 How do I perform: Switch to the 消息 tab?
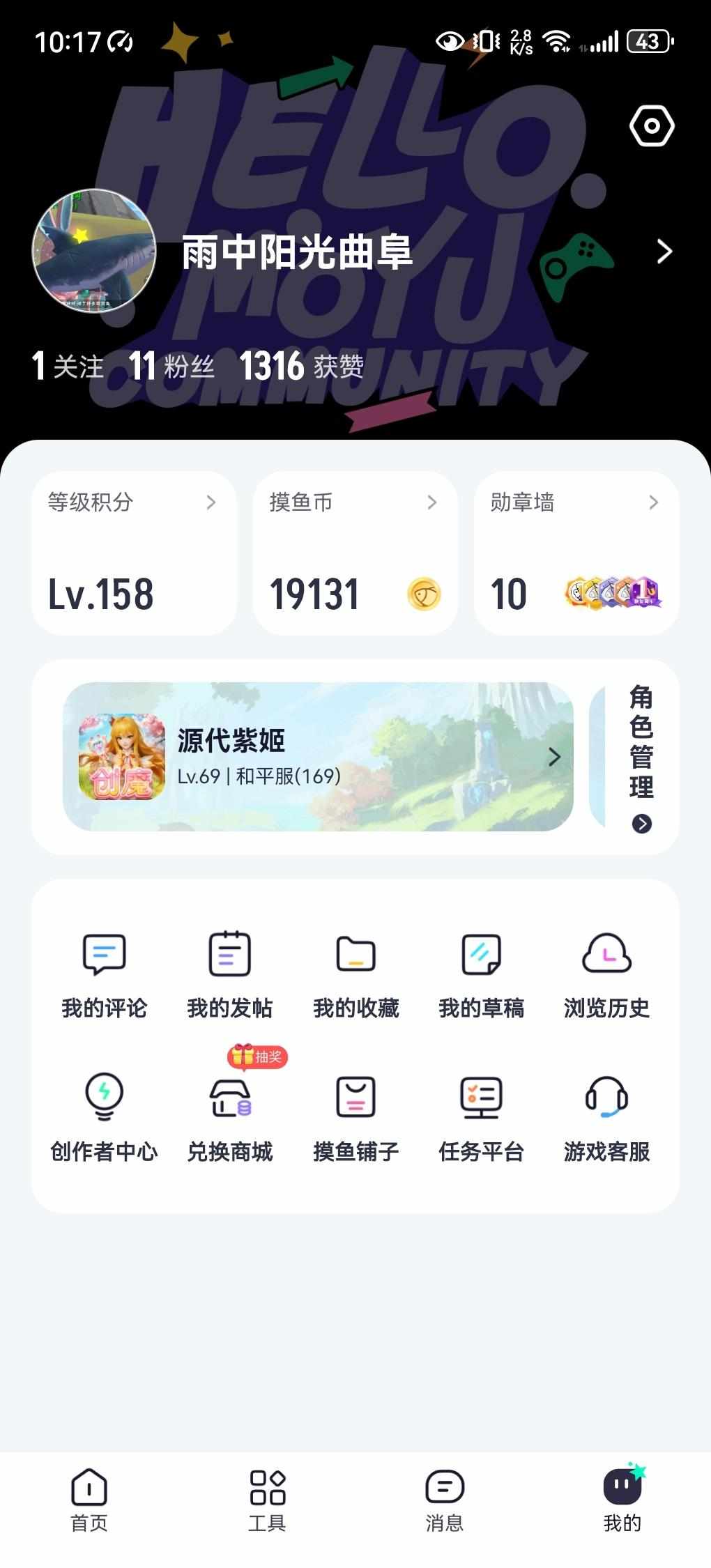point(445,1500)
